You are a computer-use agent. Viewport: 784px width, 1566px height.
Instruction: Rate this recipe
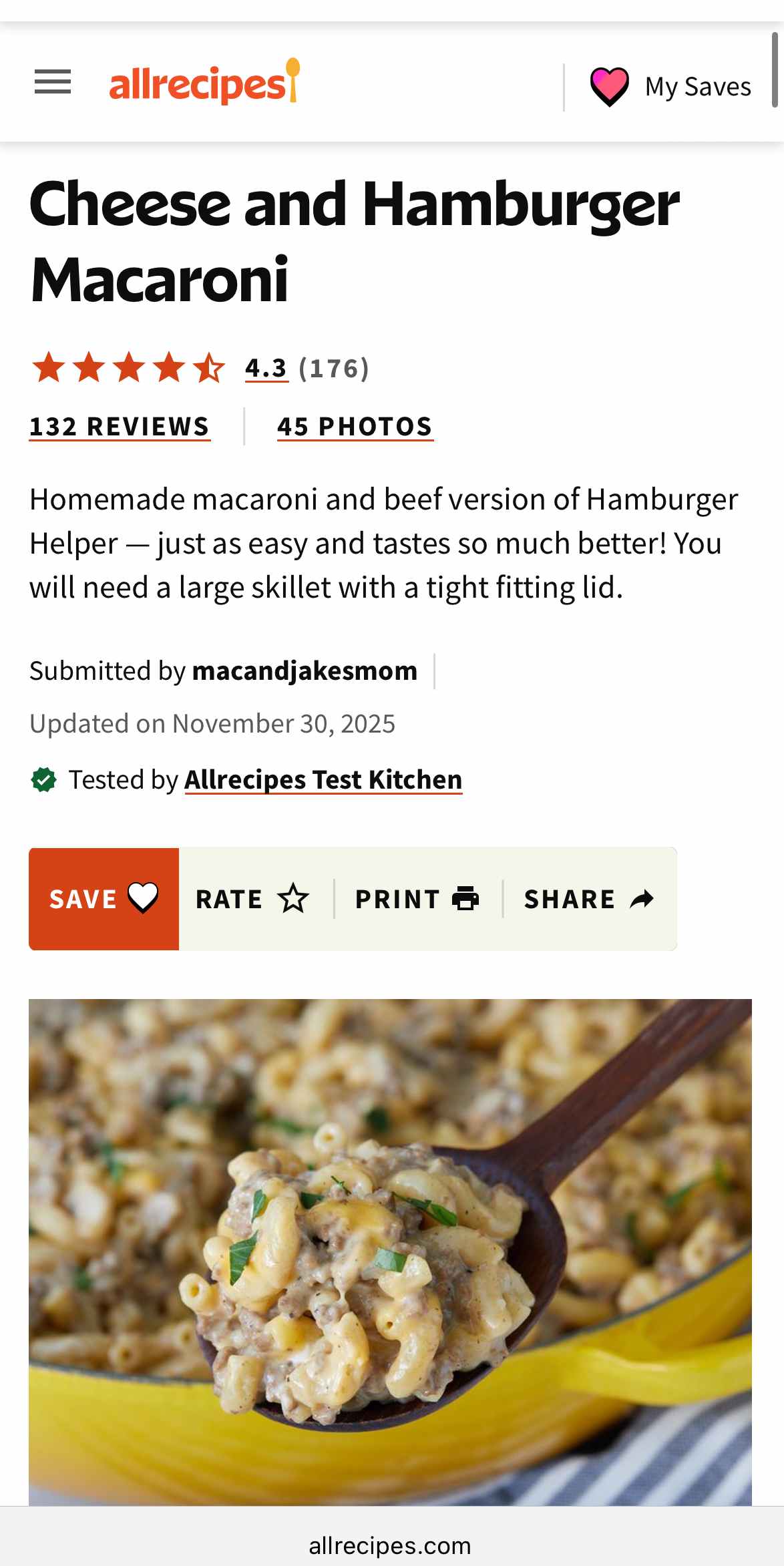point(252,899)
